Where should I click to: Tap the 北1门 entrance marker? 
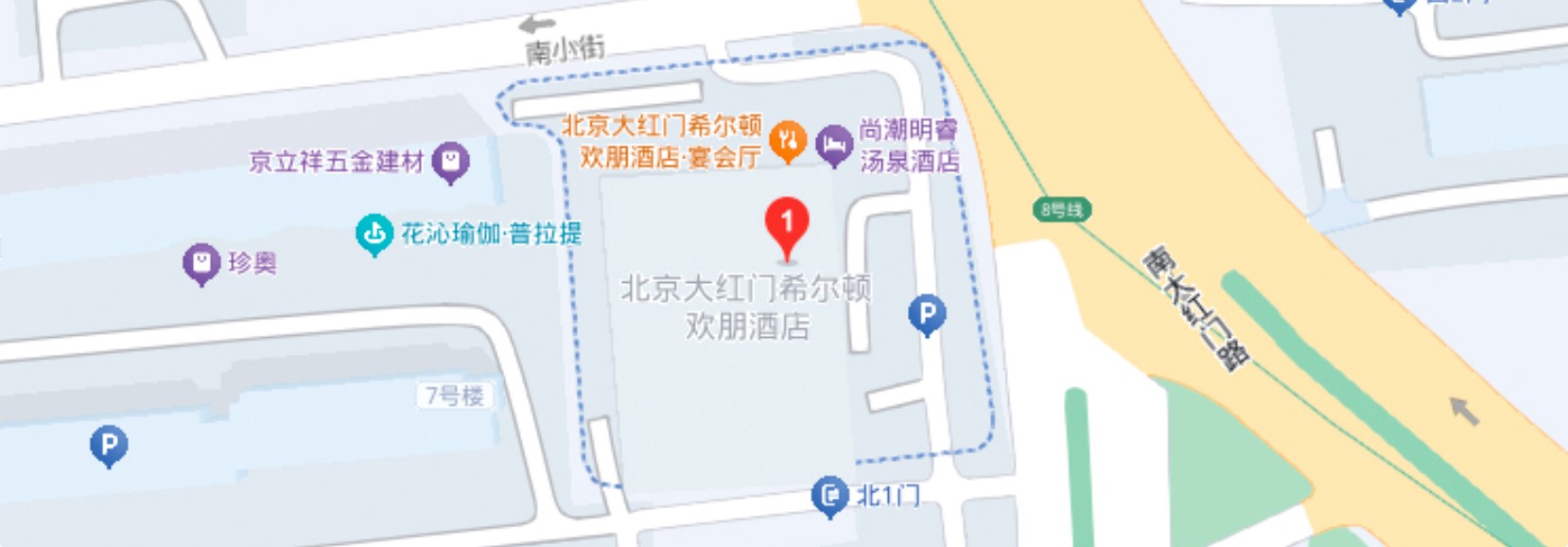click(x=829, y=495)
